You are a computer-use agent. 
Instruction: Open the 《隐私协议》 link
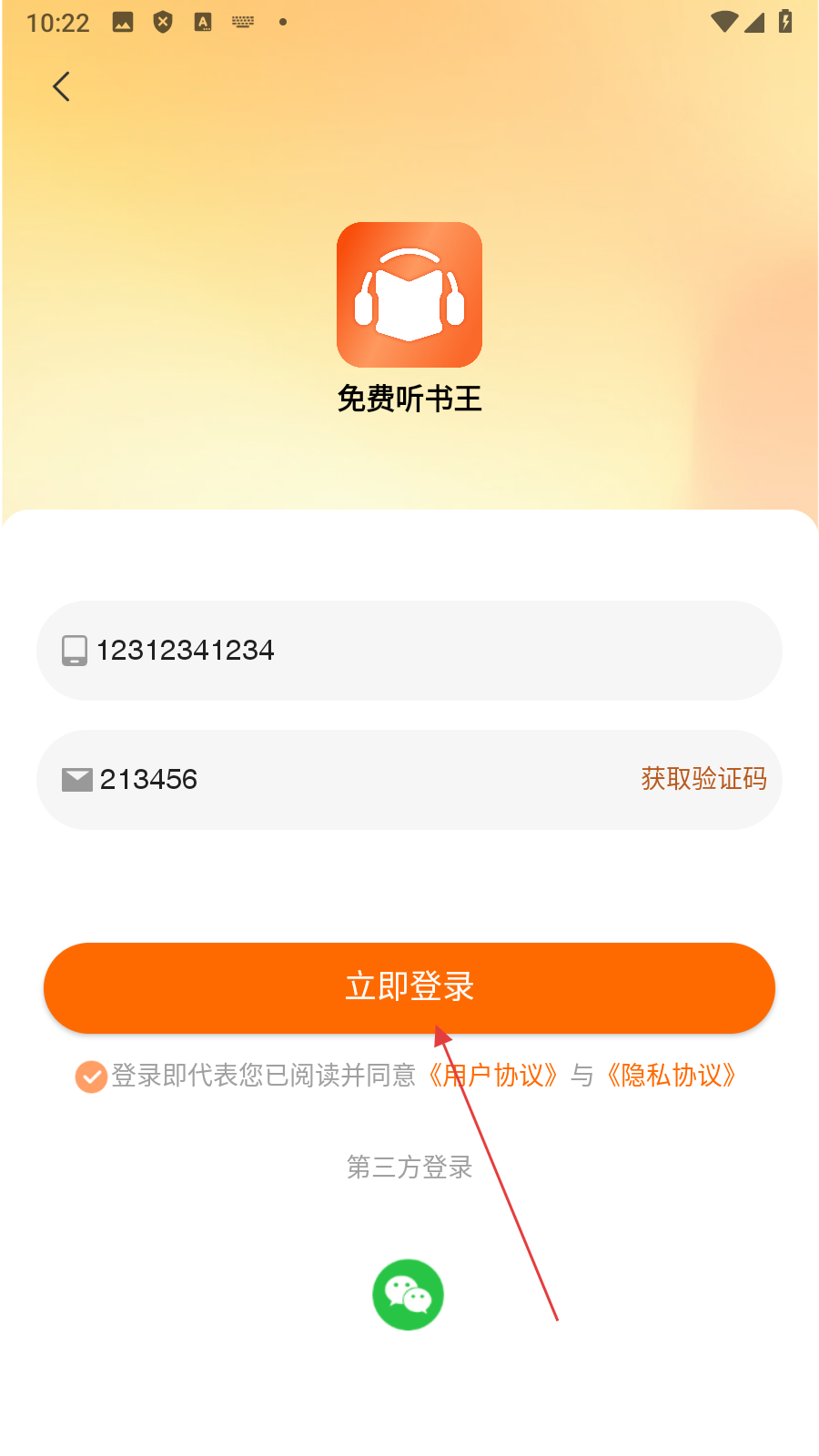click(671, 1076)
